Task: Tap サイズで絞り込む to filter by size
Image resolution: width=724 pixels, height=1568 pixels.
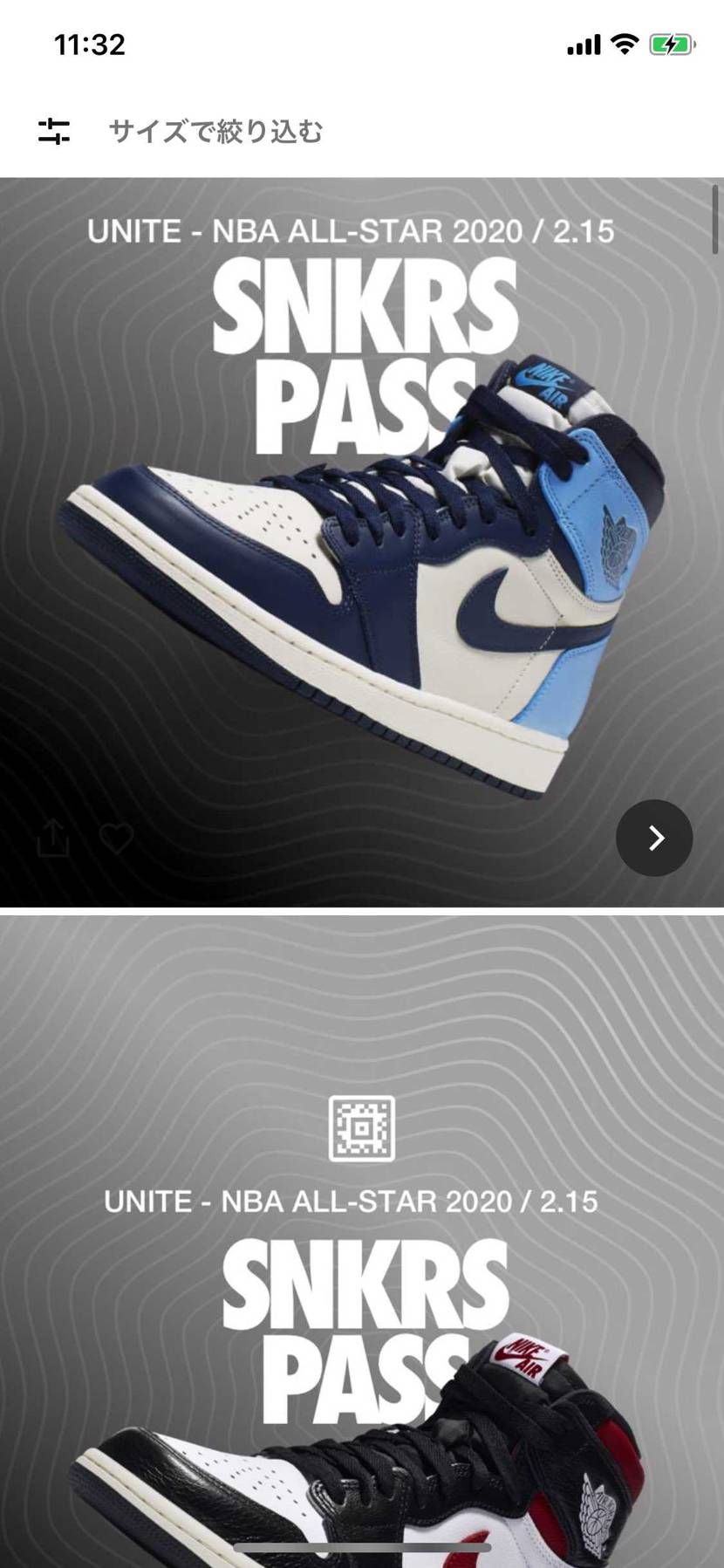Action: (215, 132)
